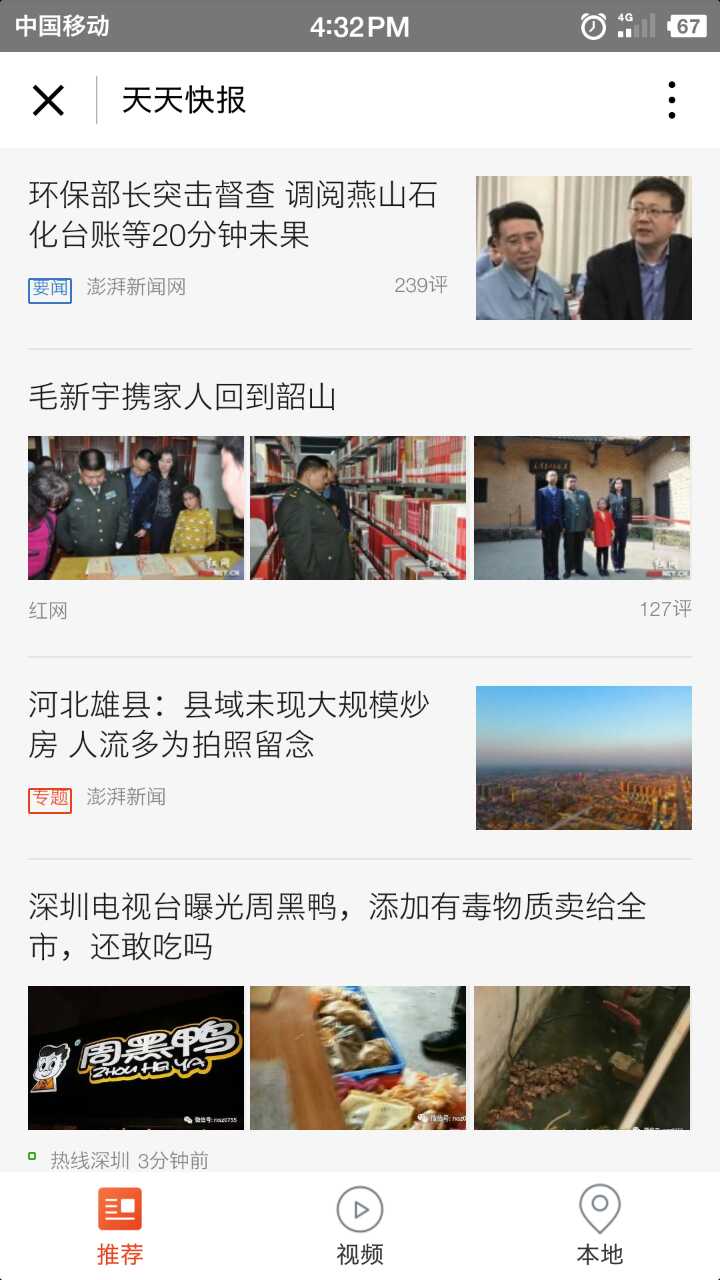Read the 毛新宇携家人回到韶山 story
The width and height of the screenshot is (720, 1280).
click(x=182, y=398)
